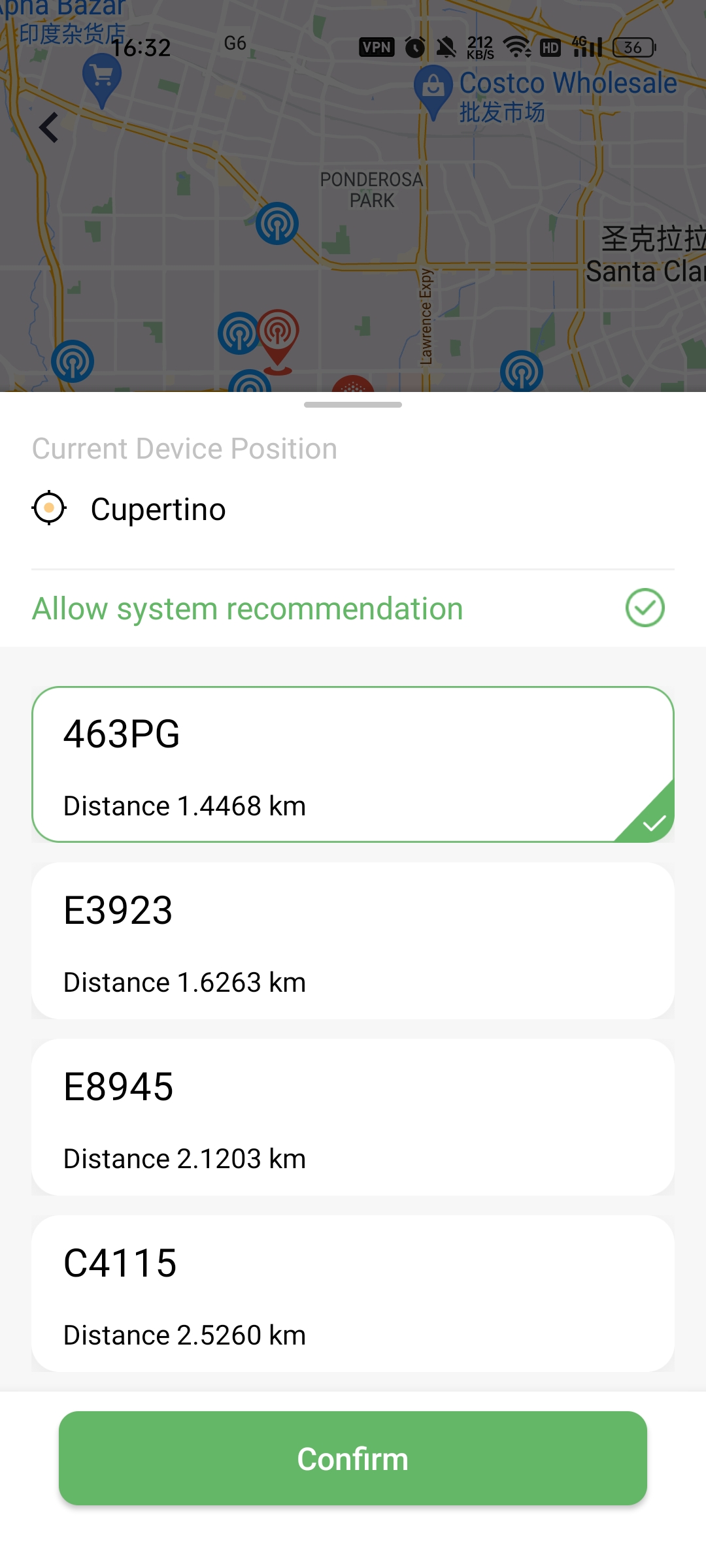Screen dimensions: 706x1568
Task: Go back using the arrow
Action: [49, 127]
